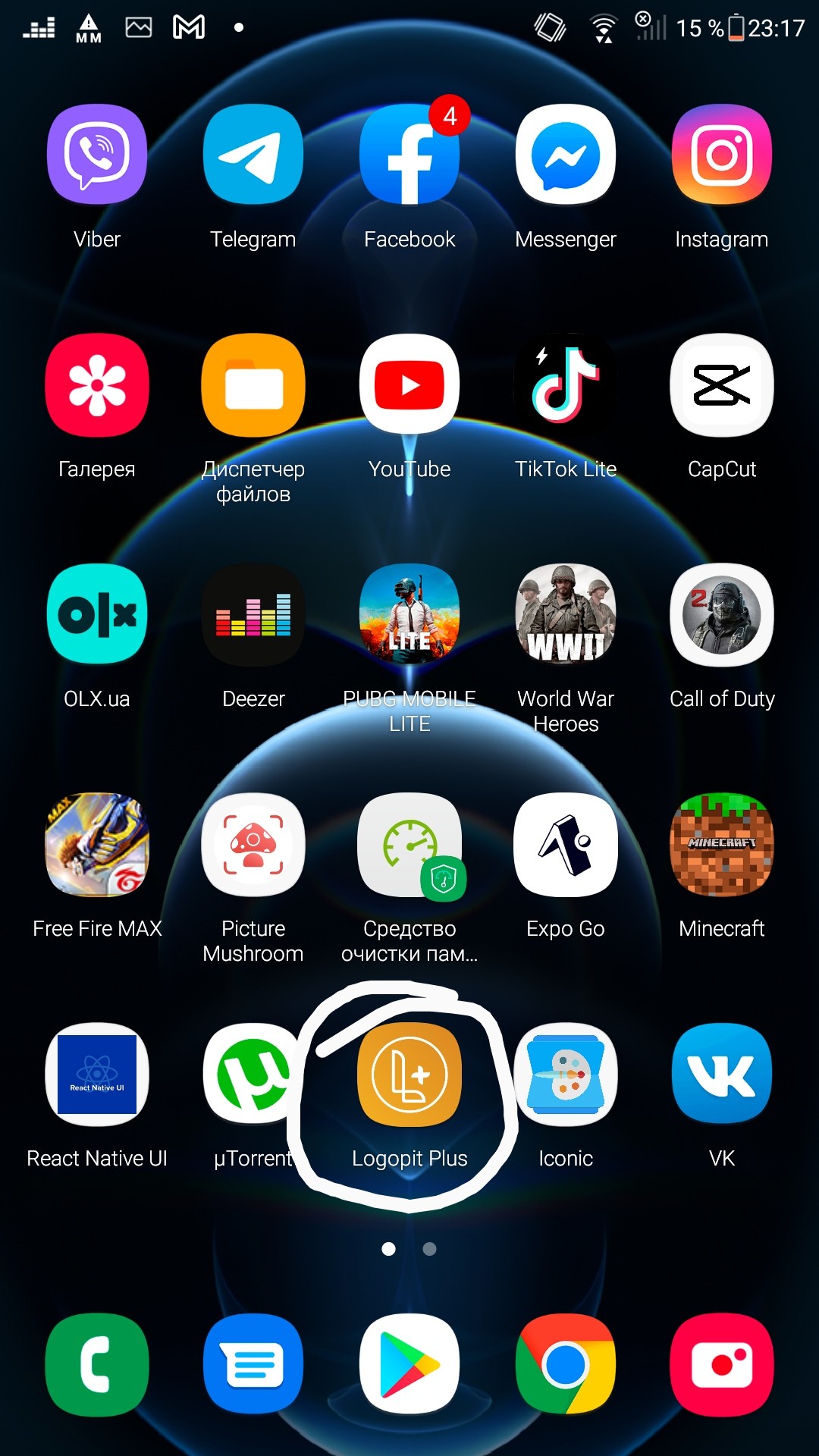Go to the second home screen page dot

[x=429, y=1249]
